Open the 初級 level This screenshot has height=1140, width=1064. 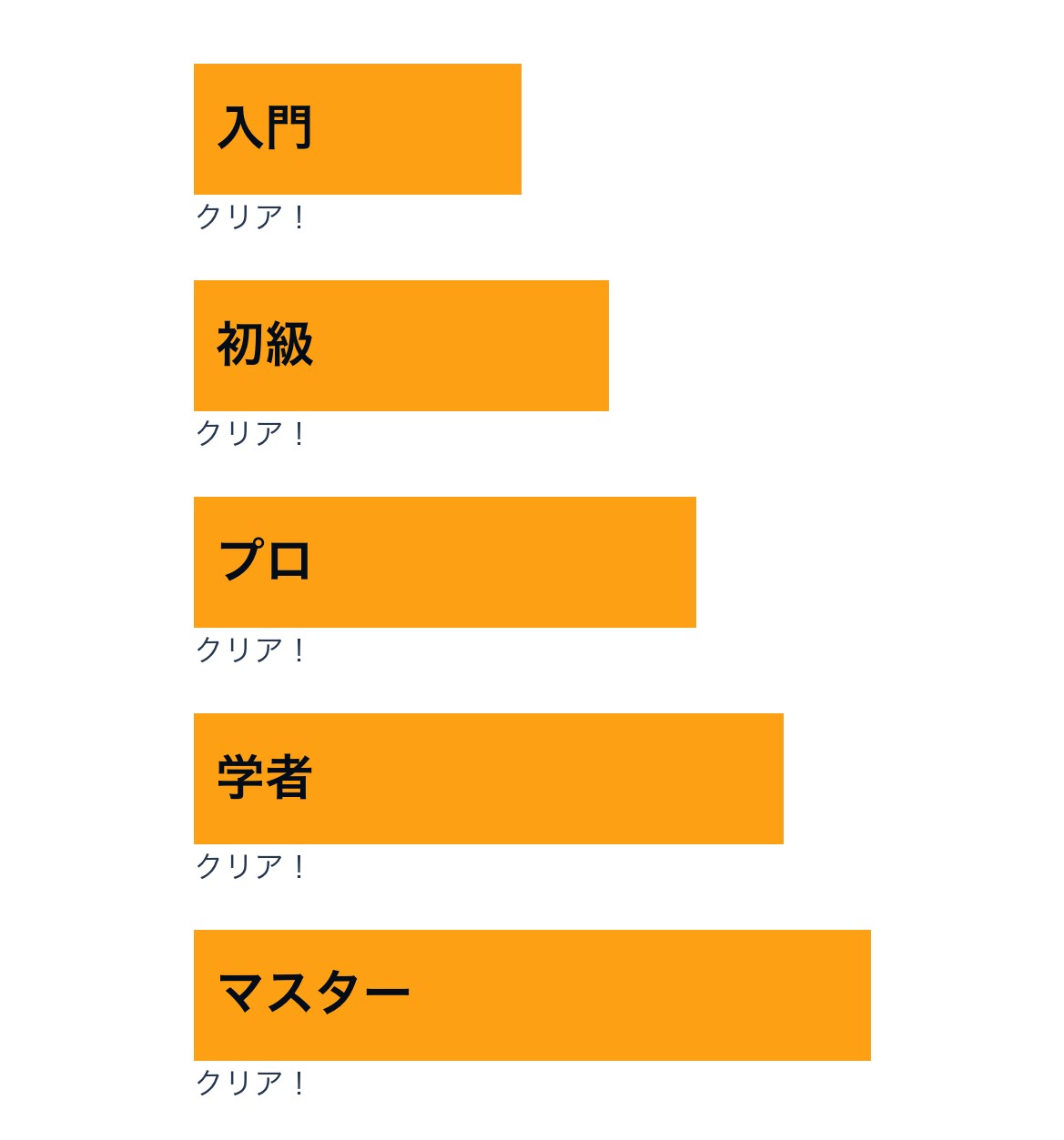coord(400,346)
